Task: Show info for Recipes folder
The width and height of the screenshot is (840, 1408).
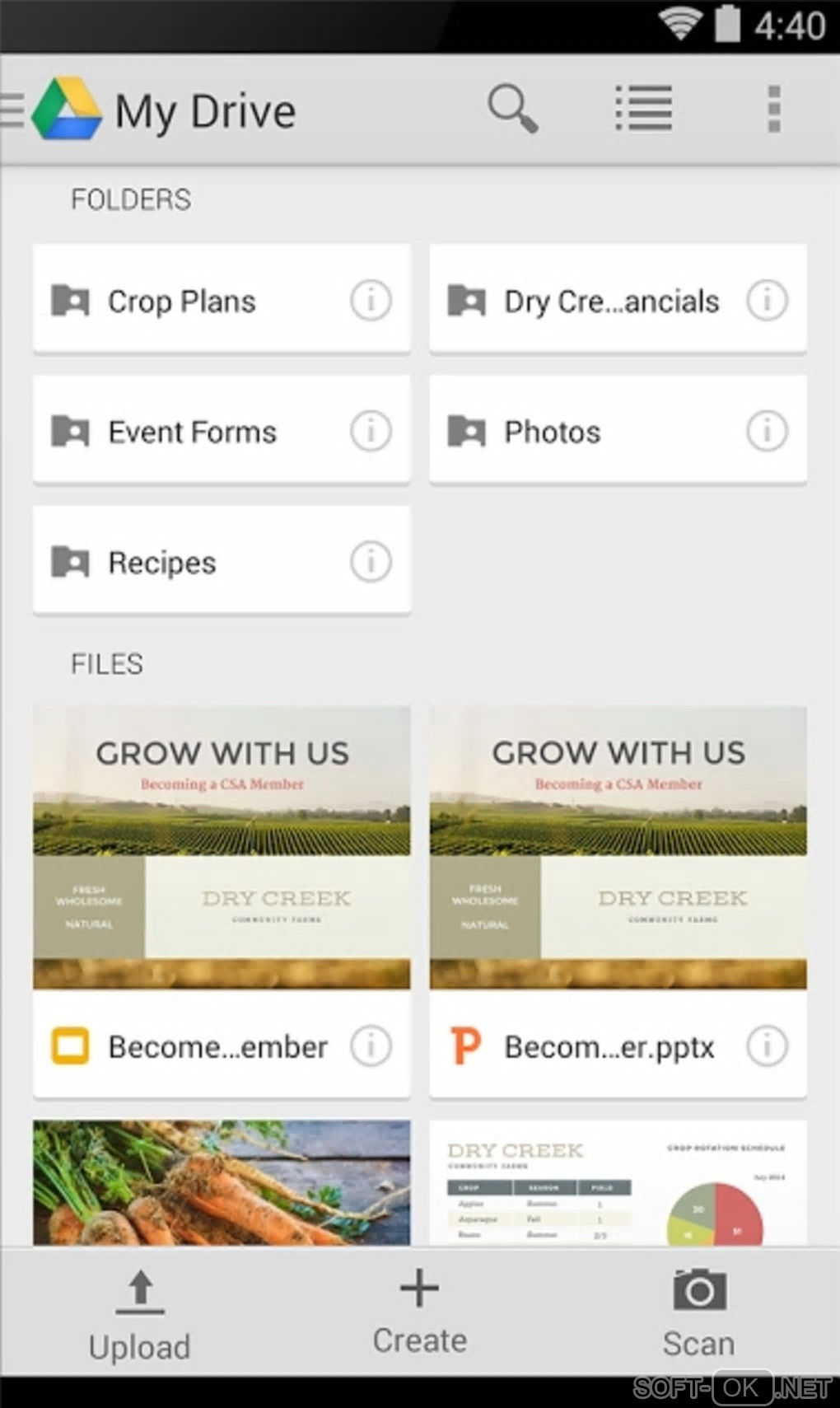Action: 371,562
